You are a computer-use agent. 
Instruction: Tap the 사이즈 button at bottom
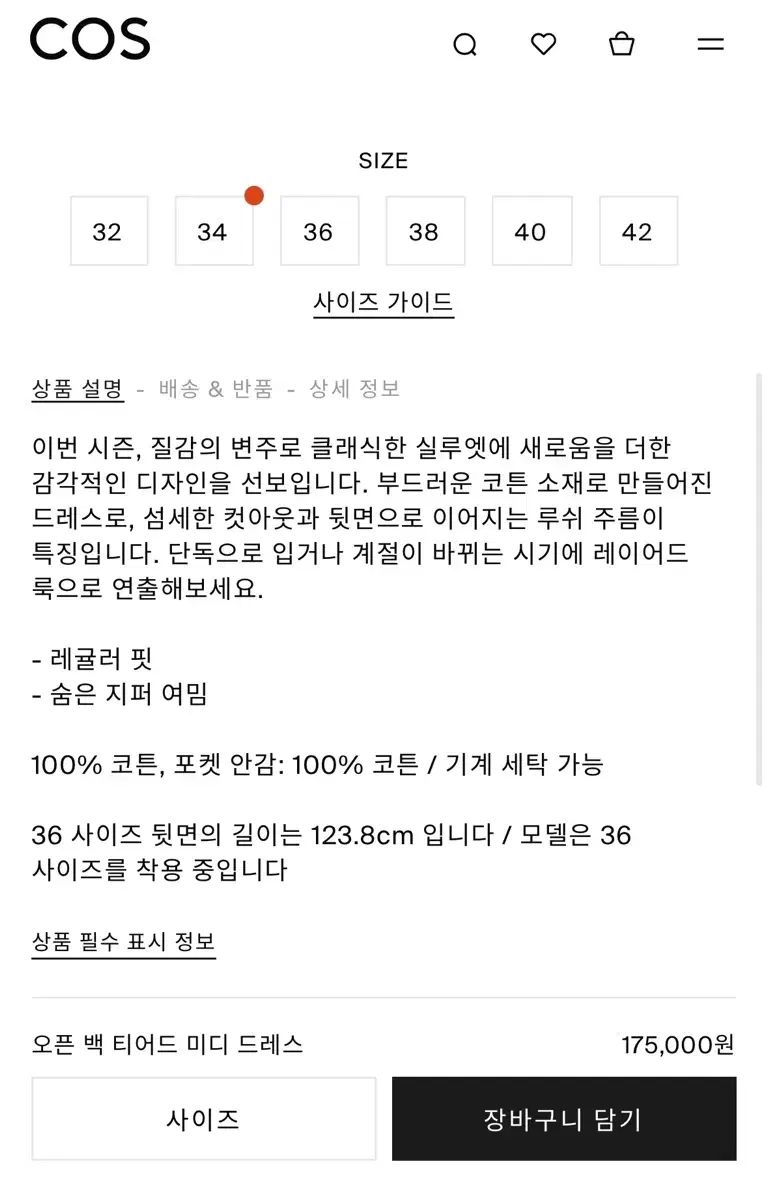[x=203, y=1119]
